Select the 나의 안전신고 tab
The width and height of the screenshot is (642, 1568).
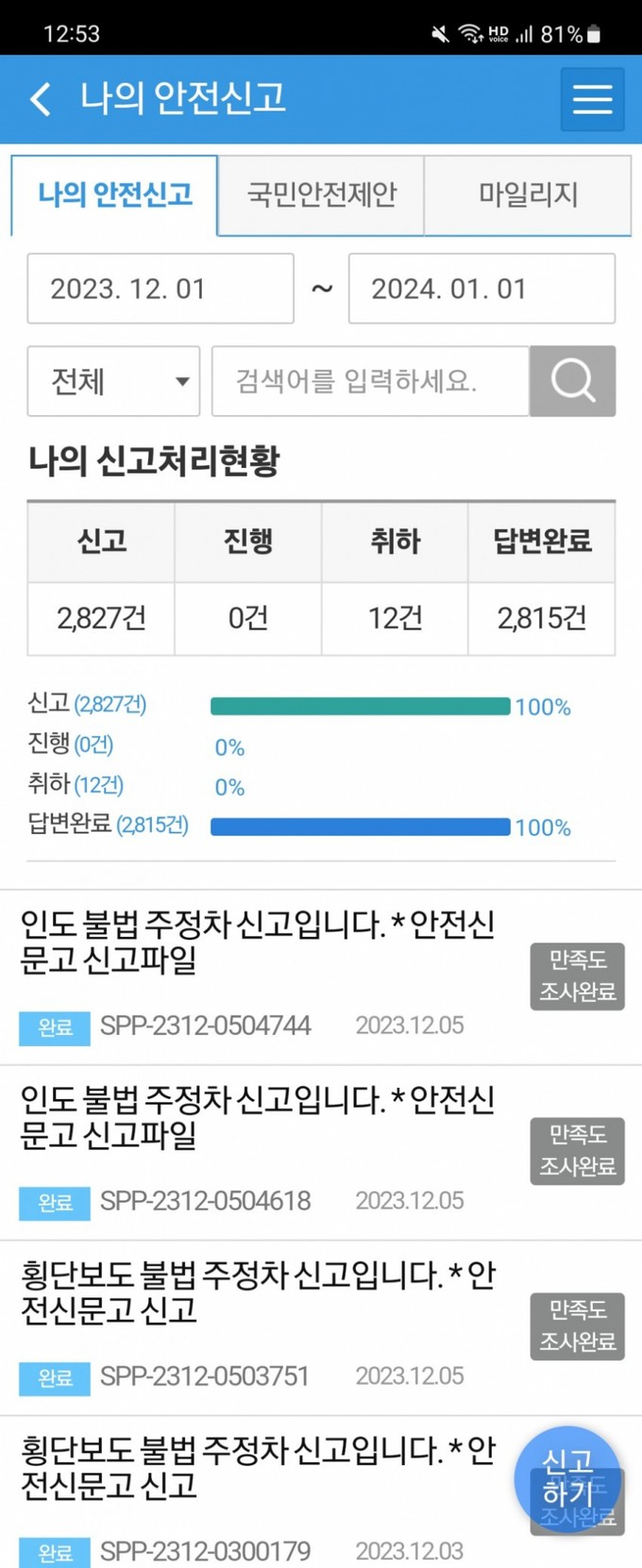(x=114, y=194)
